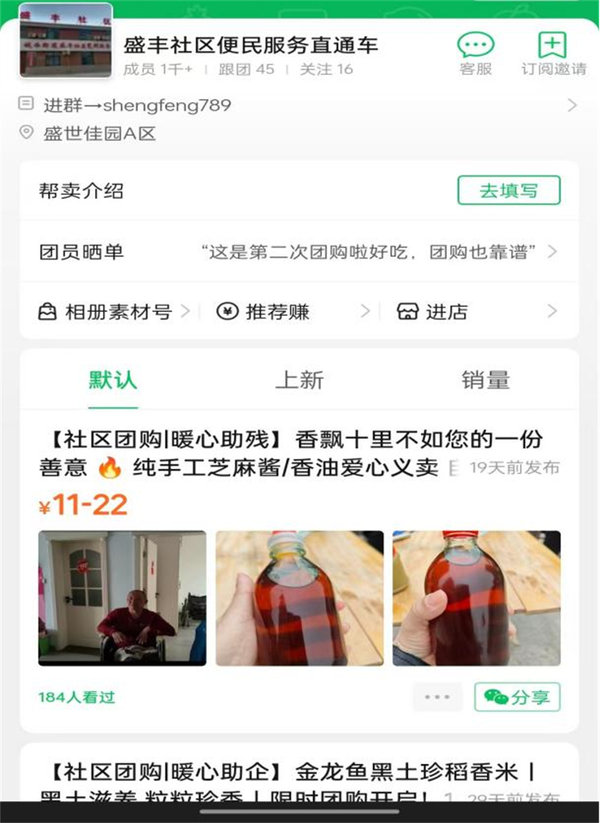This screenshot has height=823, width=600.
Task: Tap the 盛世佳园A区 location
Action: tap(98, 133)
